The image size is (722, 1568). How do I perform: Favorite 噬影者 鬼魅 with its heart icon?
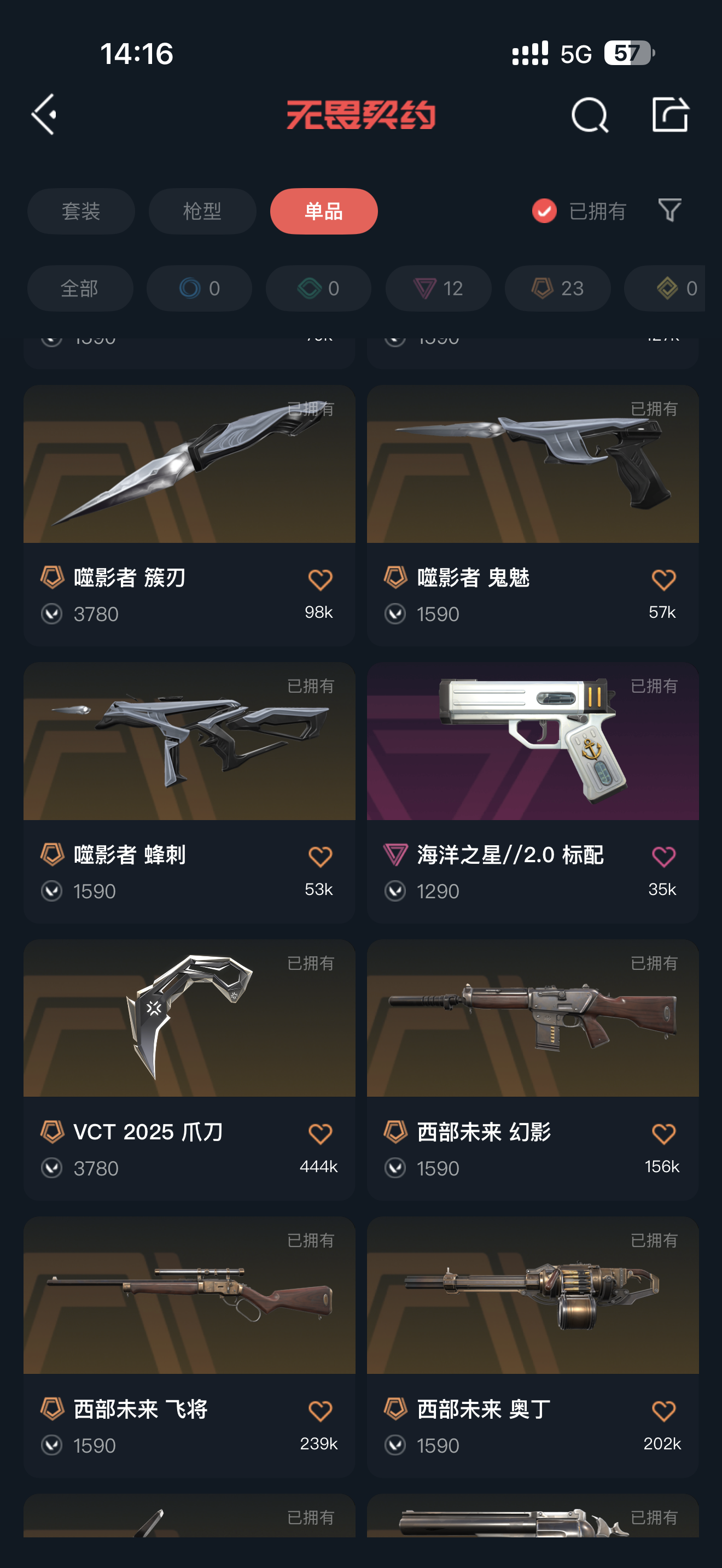663,580
